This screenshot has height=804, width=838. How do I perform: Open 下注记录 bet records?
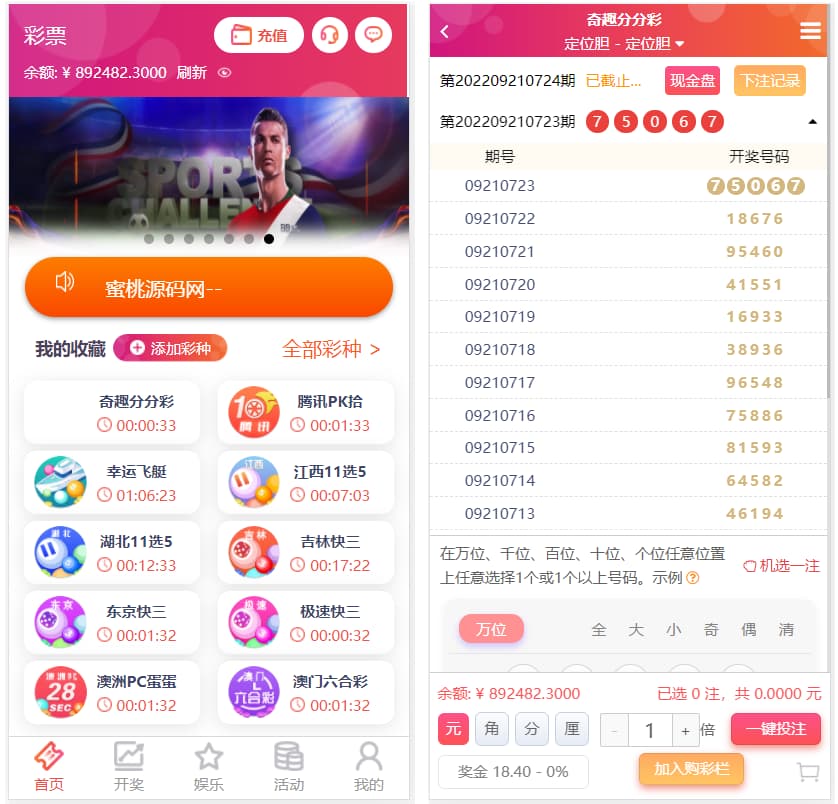(x=770, y=81)
